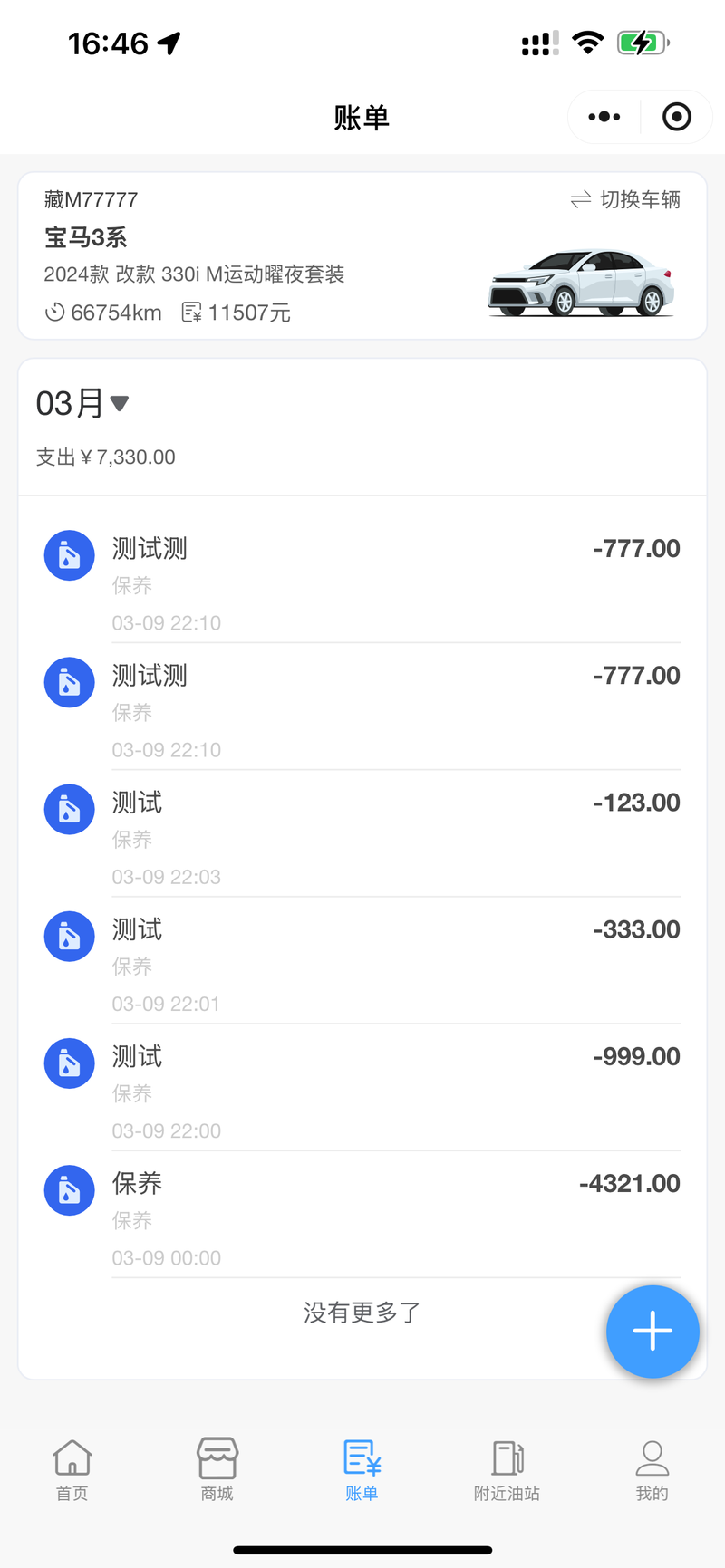Open the 附近油站 tab
This screenshot has height=1568, width=725.
[x=507, y=1469]
